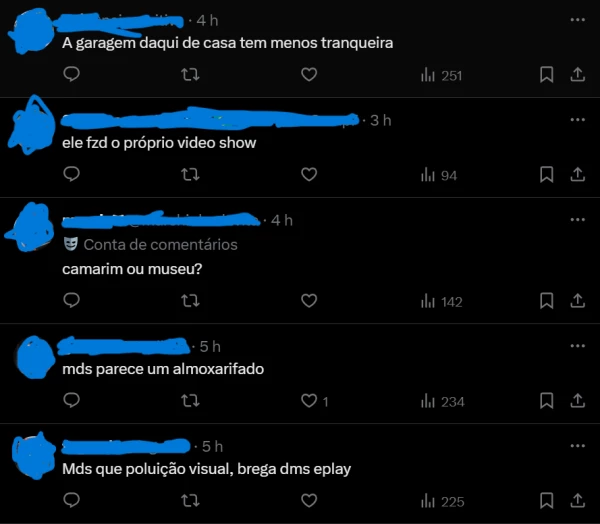Open overflow menu on 'A garagem daqui de casa' comment
The width and height of the screenshot is (600, 524).
(577, 20)
